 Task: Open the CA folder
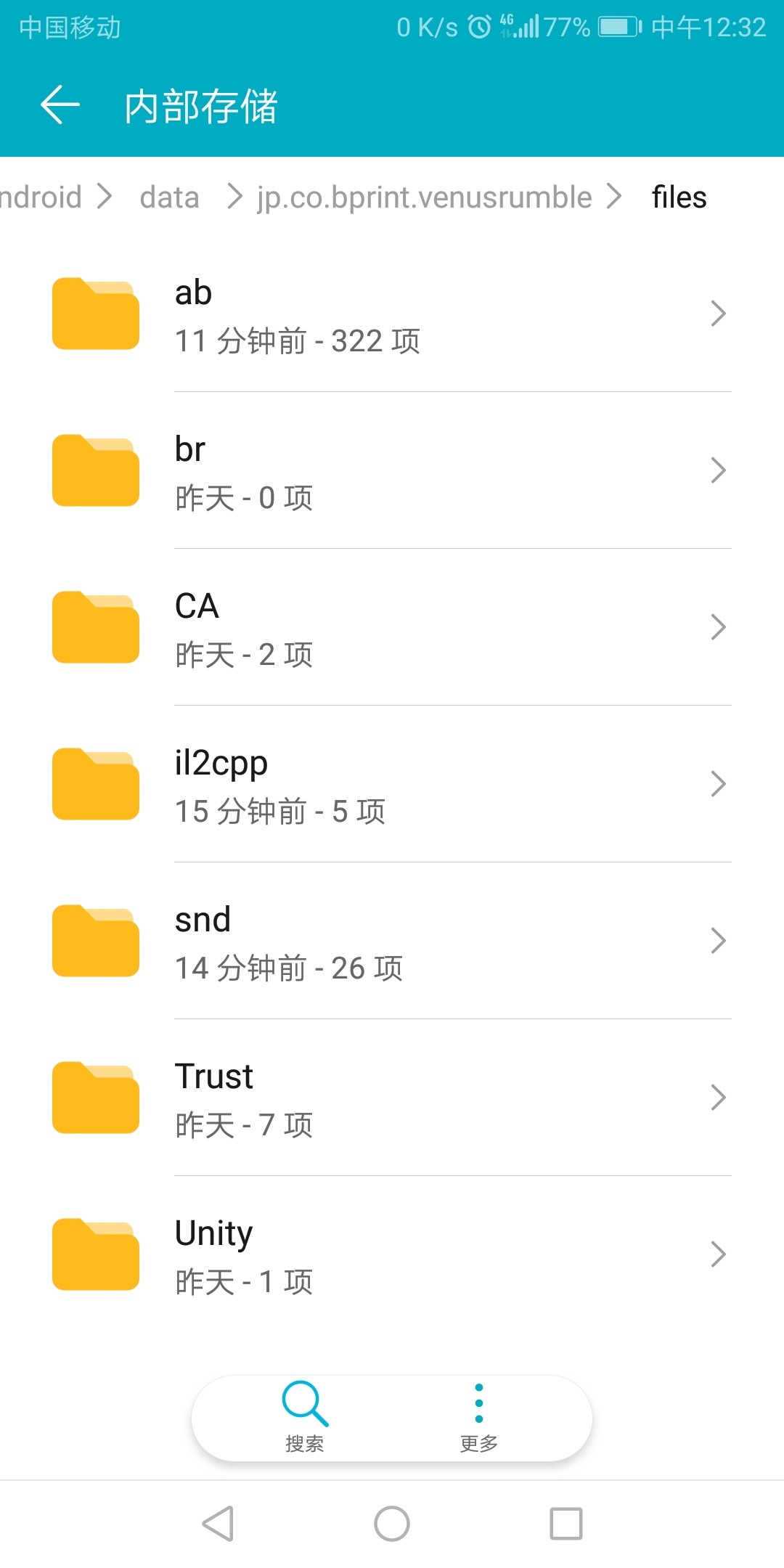tap(392, 628)
